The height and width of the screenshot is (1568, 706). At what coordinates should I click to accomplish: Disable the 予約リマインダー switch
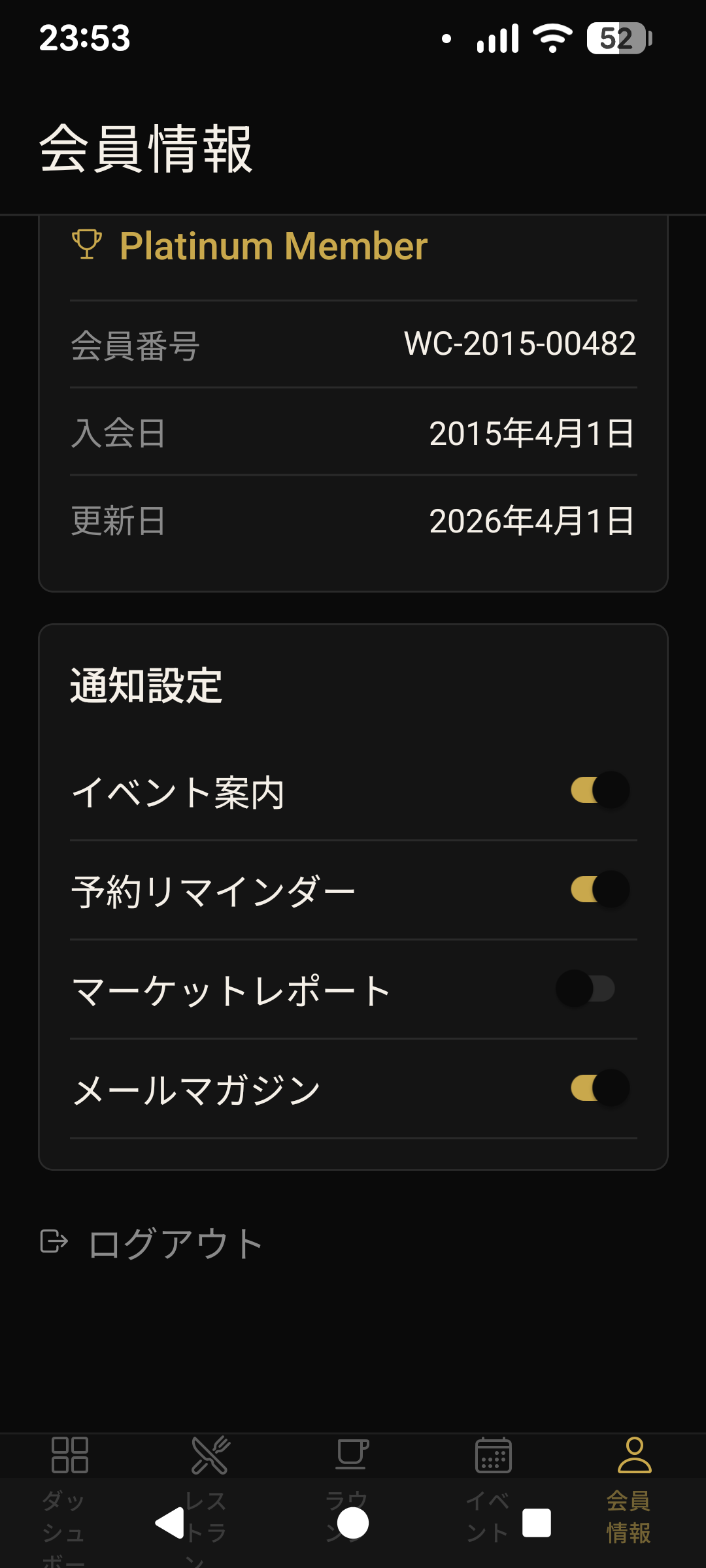pos(599,889)
